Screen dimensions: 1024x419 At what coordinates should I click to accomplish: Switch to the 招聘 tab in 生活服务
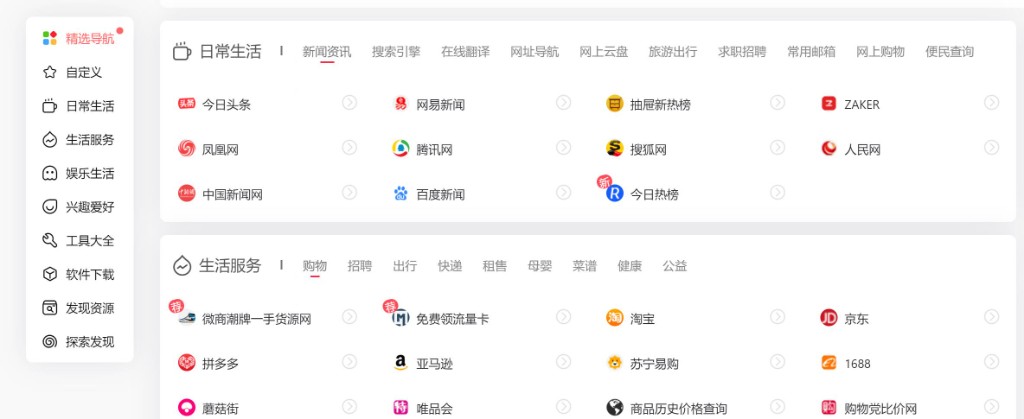point(359,266)
